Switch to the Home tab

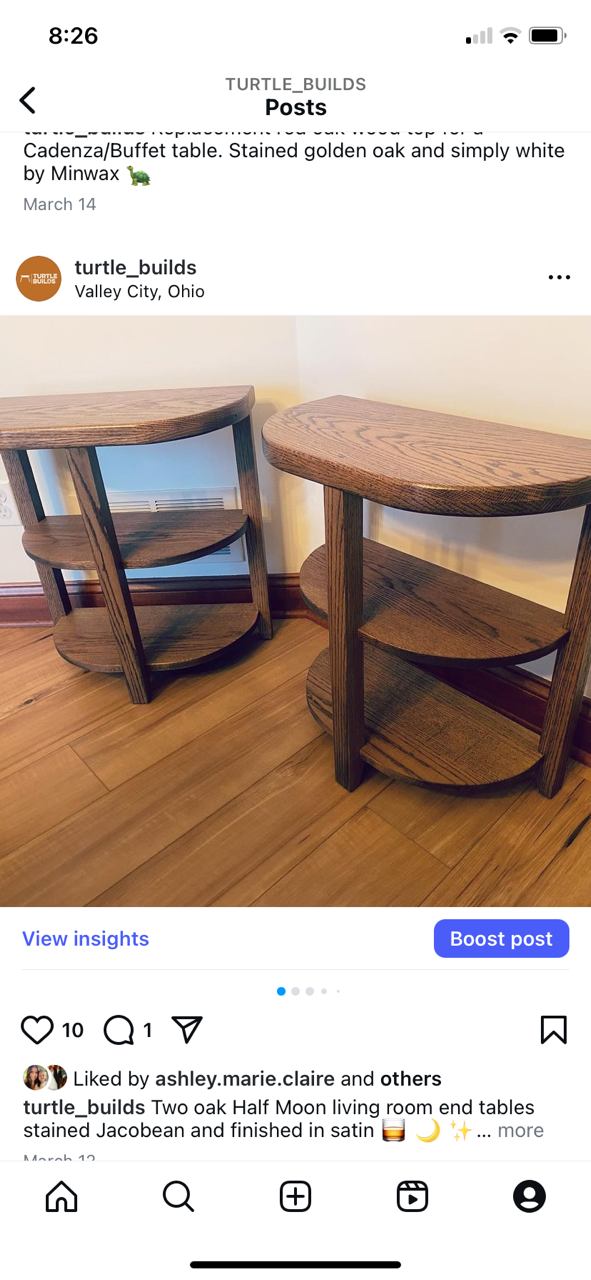coord(62,1196)
